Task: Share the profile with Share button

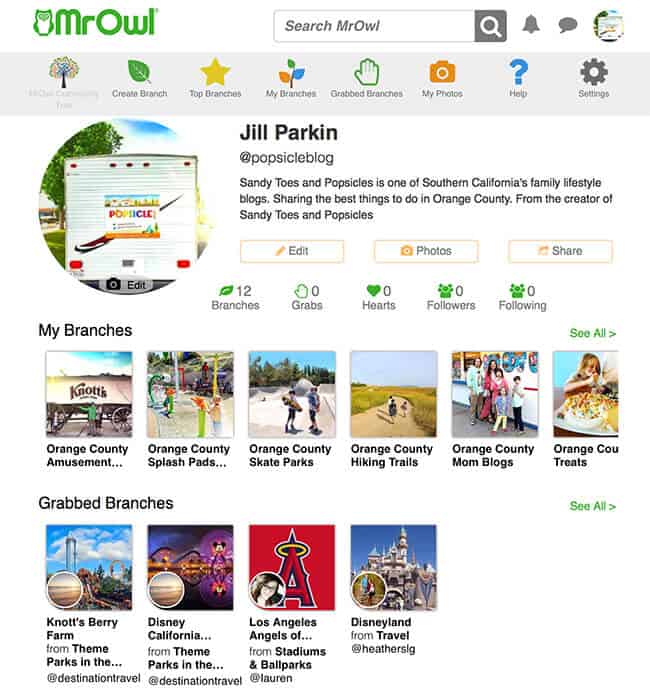Action: pos(560,251)
